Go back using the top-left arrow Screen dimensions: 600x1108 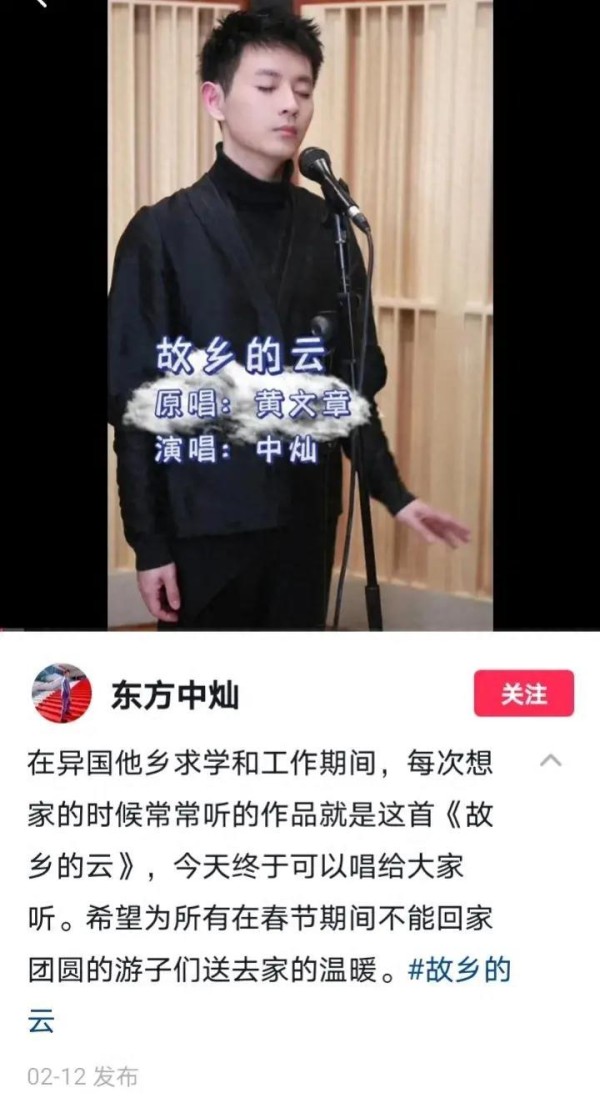[41, 4]
